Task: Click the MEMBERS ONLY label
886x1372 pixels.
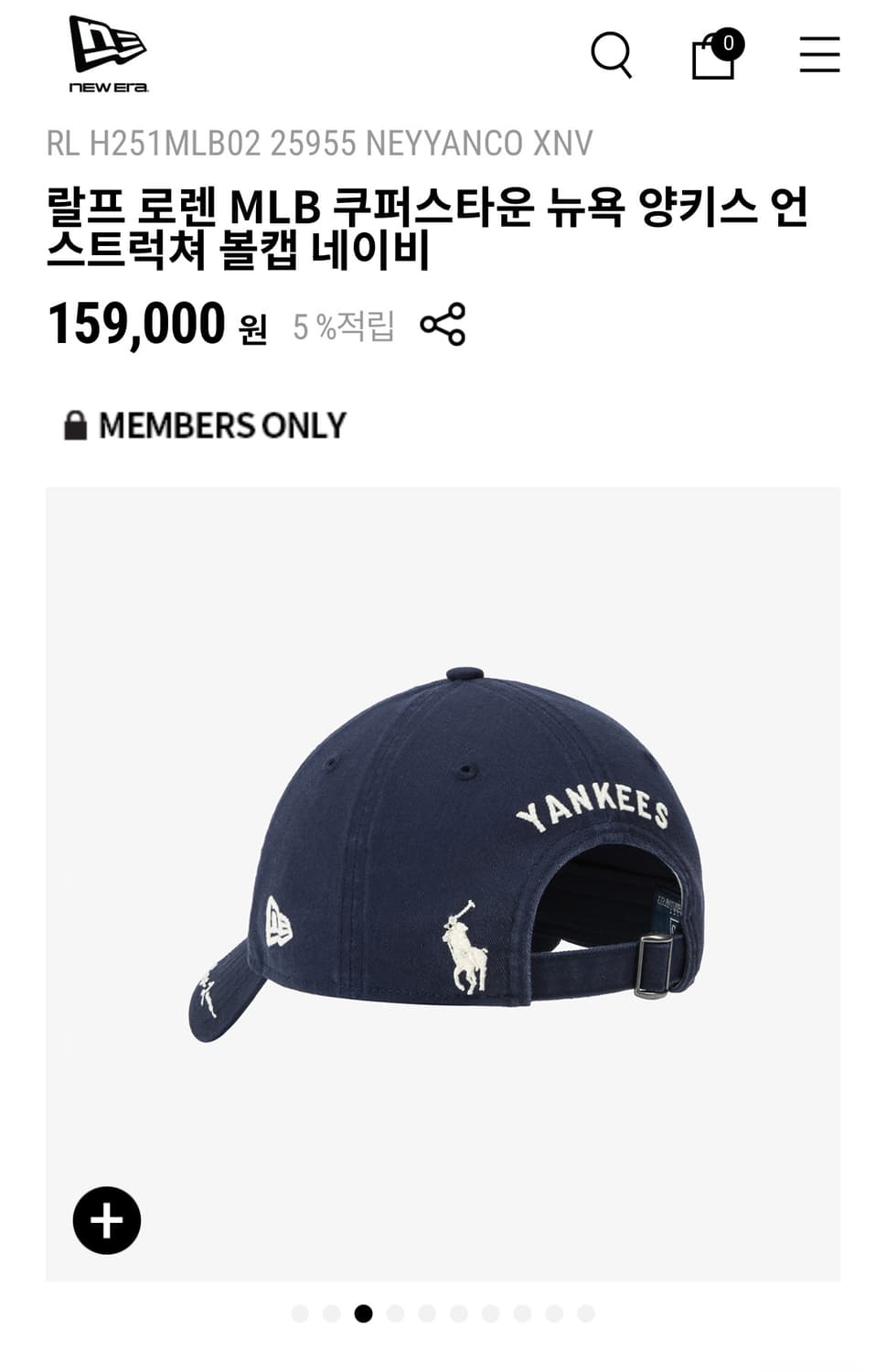Action: [x=224, y=423]
